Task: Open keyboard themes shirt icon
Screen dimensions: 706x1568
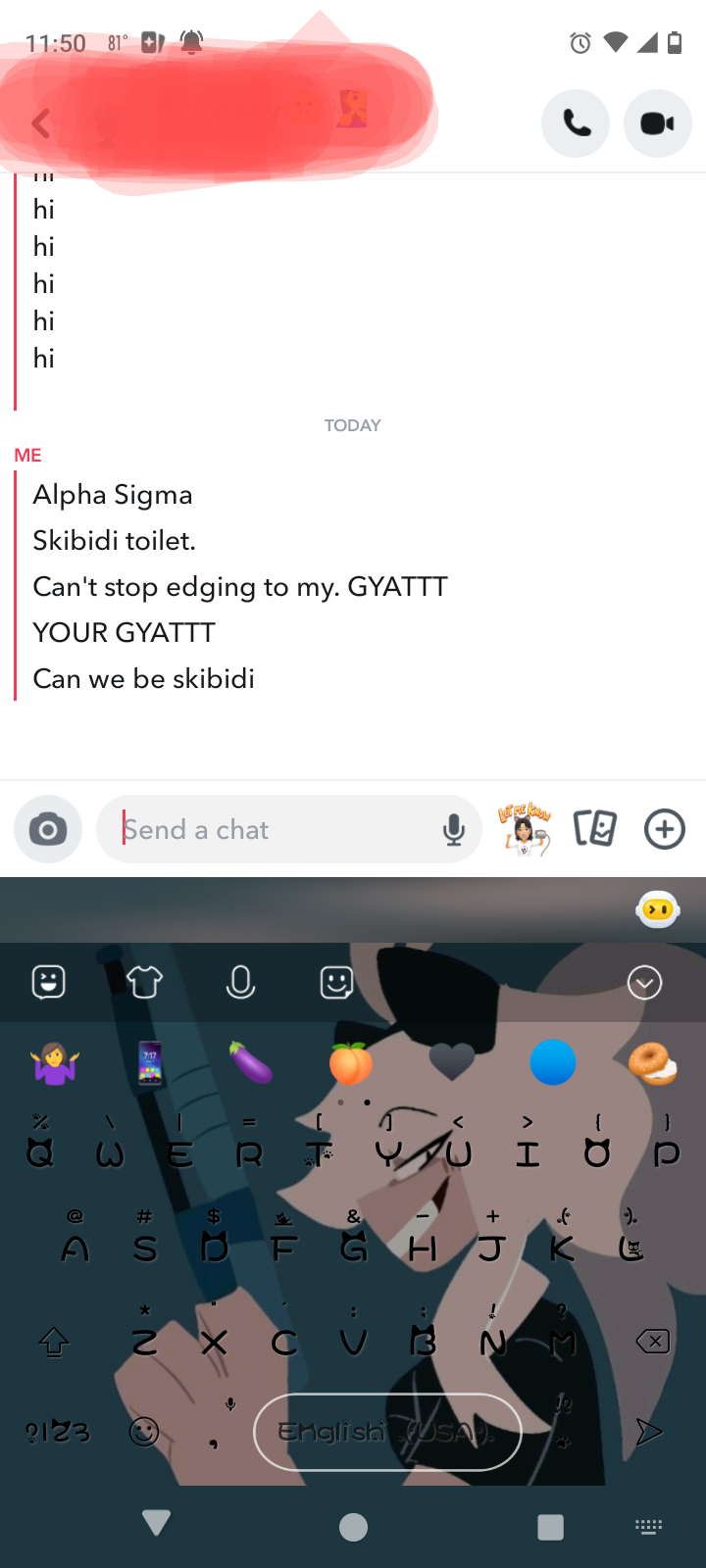Action: 144,982
